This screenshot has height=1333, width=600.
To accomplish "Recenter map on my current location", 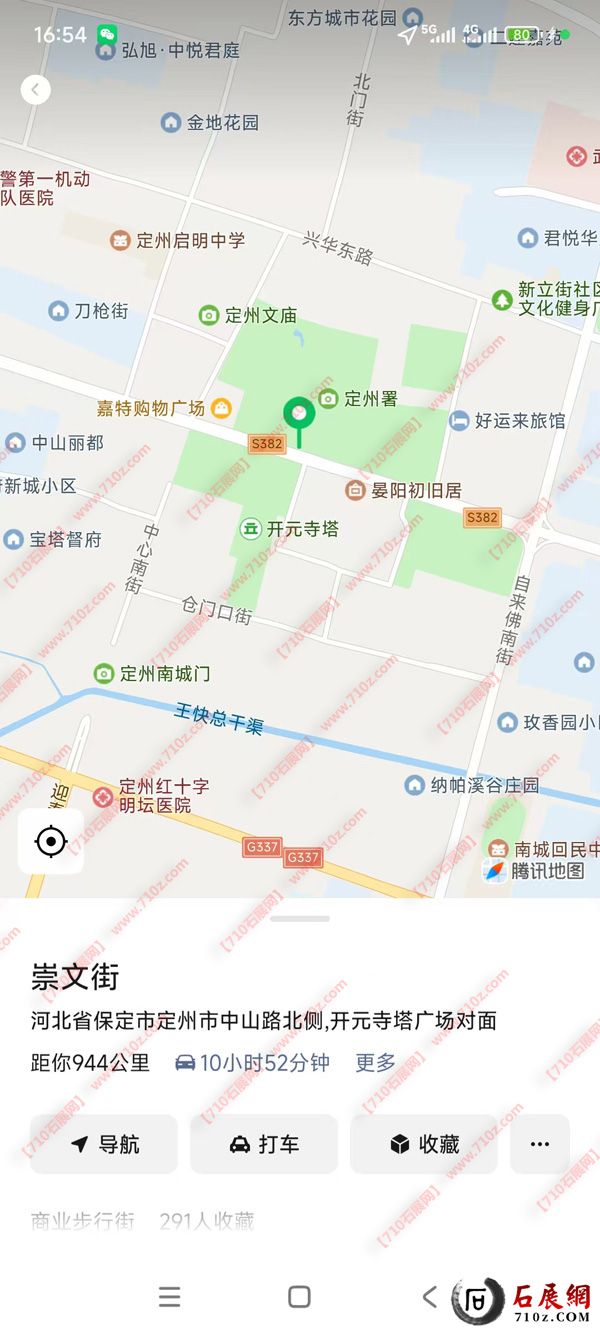I will tap(51, 841).
